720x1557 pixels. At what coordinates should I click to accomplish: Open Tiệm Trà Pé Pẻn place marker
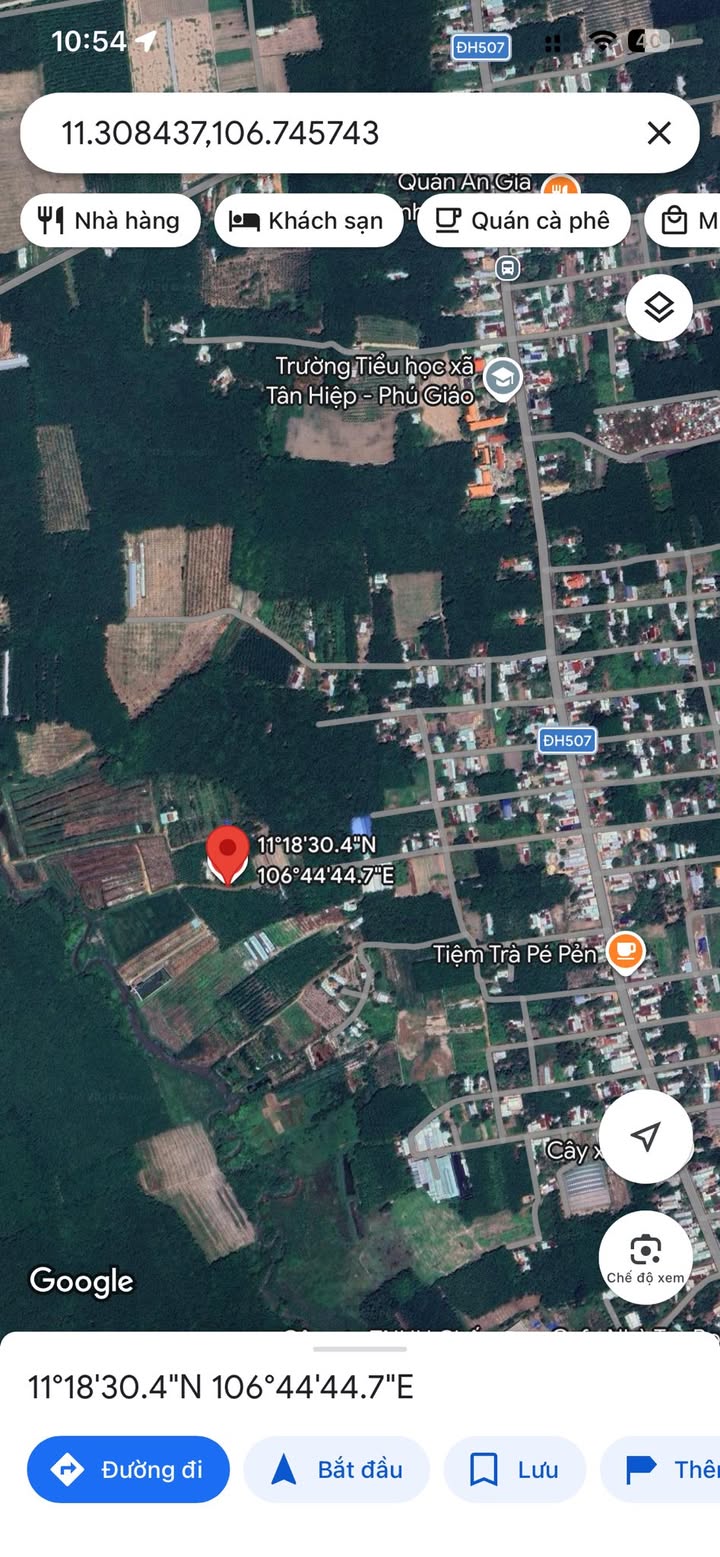(x=626, y=953)
